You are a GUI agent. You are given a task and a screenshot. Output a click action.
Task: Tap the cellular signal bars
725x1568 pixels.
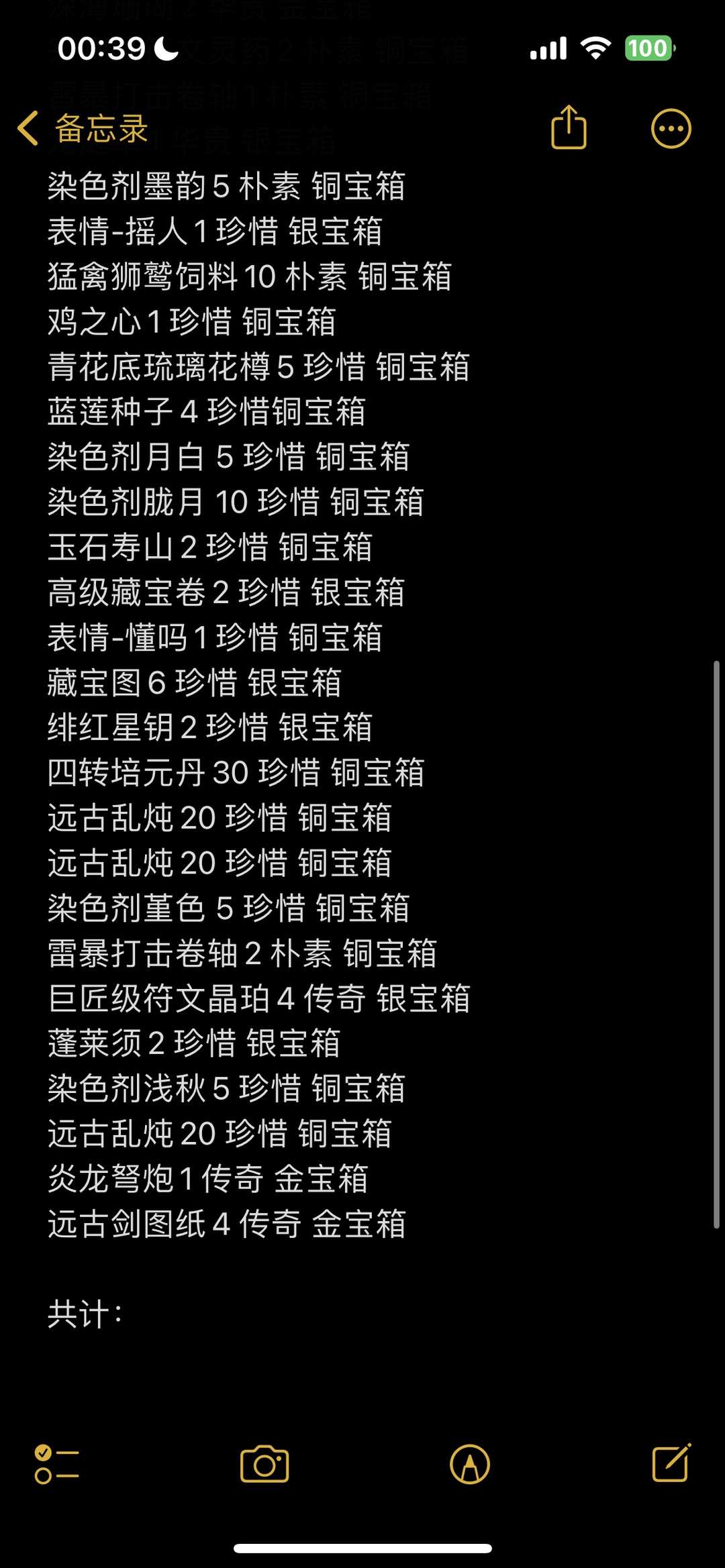547,48
